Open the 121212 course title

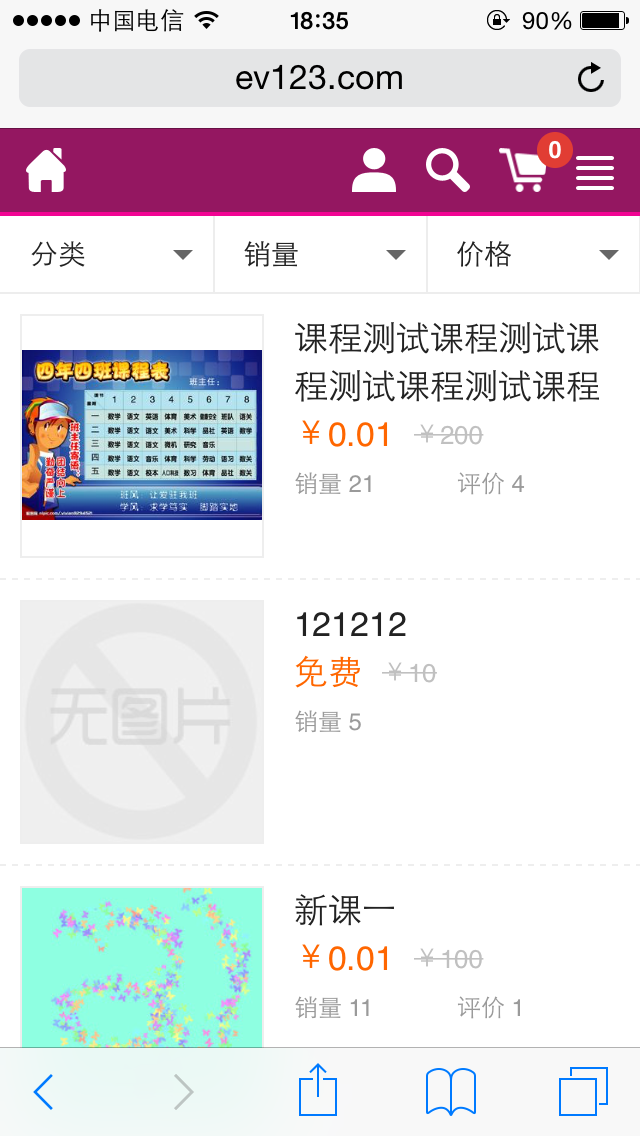coord(351,625)
